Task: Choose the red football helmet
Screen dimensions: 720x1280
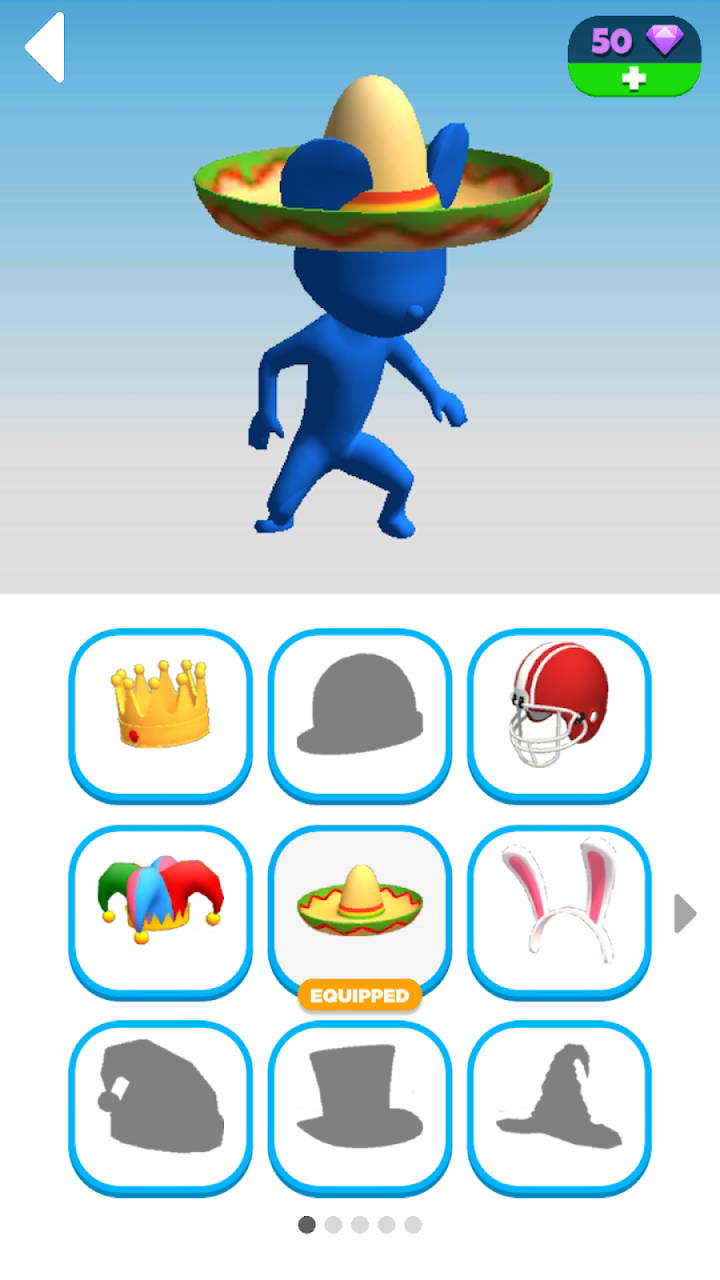Action: click(559, 714)
